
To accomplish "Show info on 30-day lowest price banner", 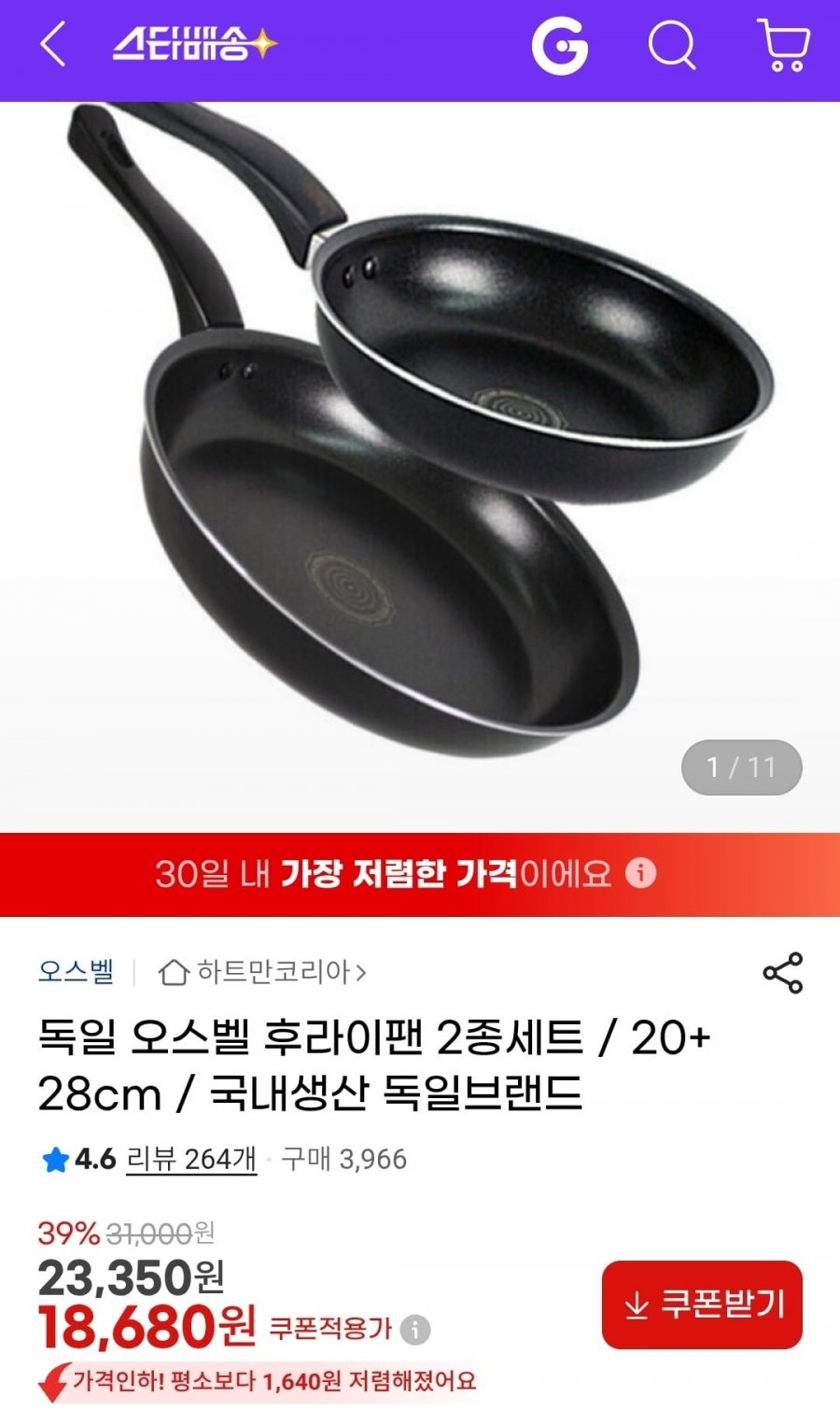I will point(640,874).
